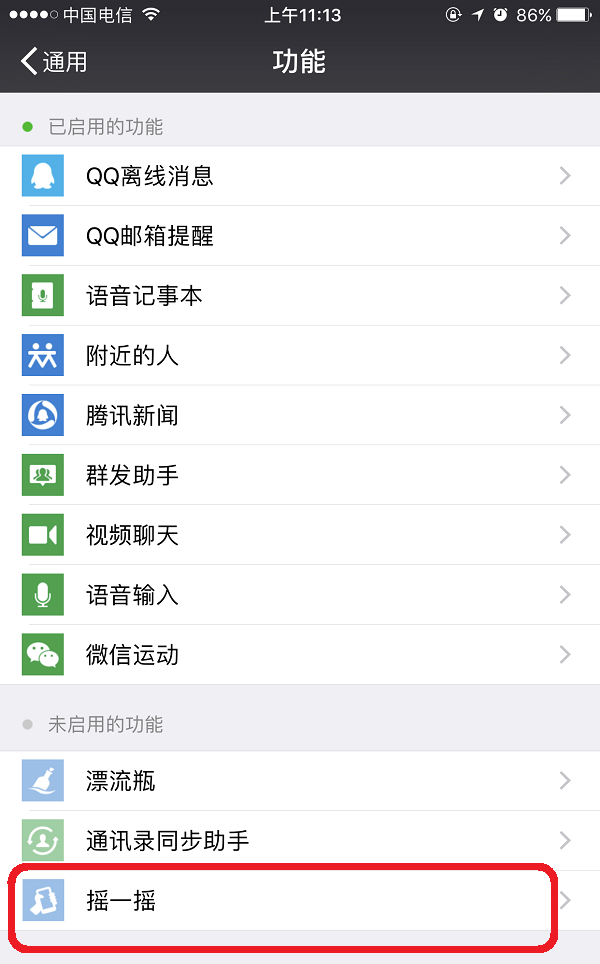Open 腾讯新闻 feature
The height and width of the screenshot is (964, 600).
pyautogui.click(x=300, y=415)
